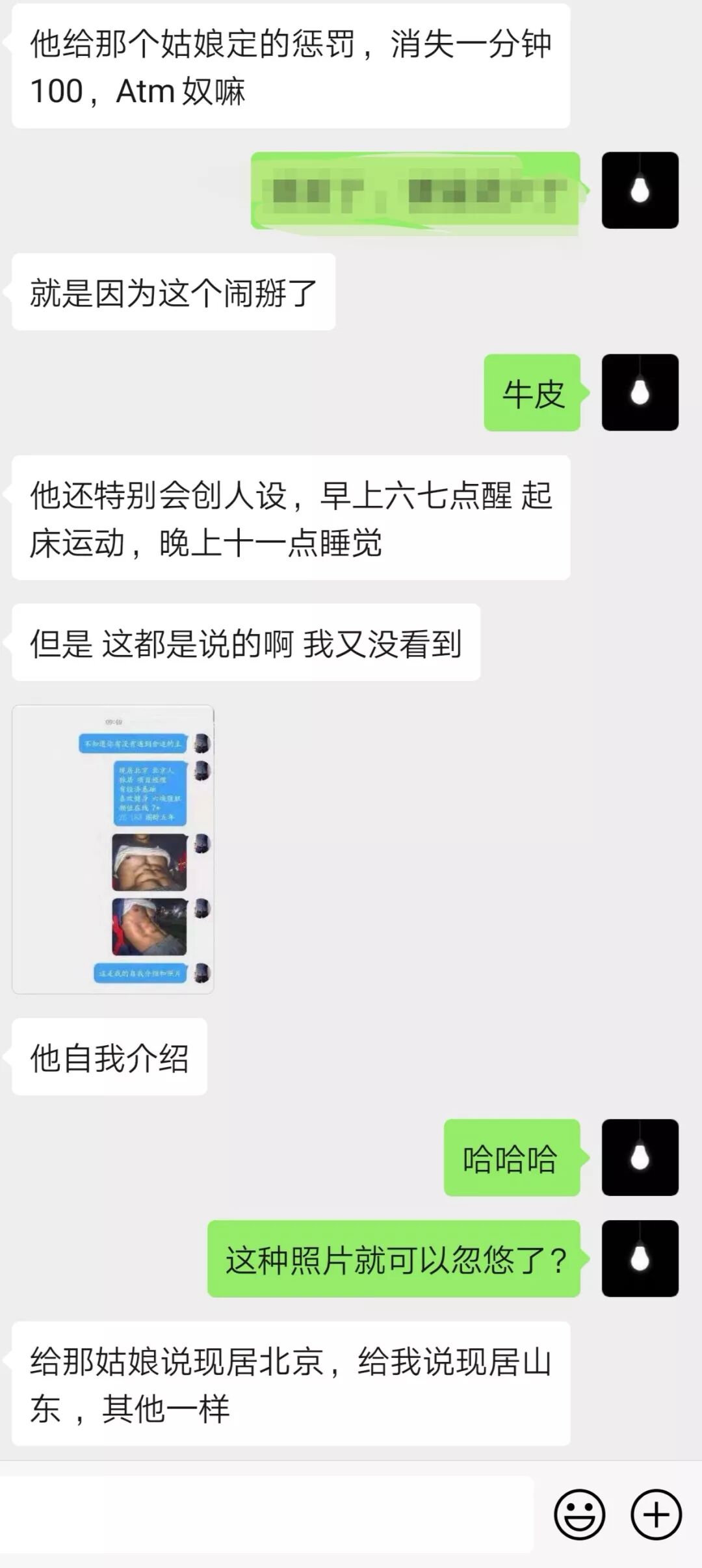Open the plus attachments menu

point(655,1515)
